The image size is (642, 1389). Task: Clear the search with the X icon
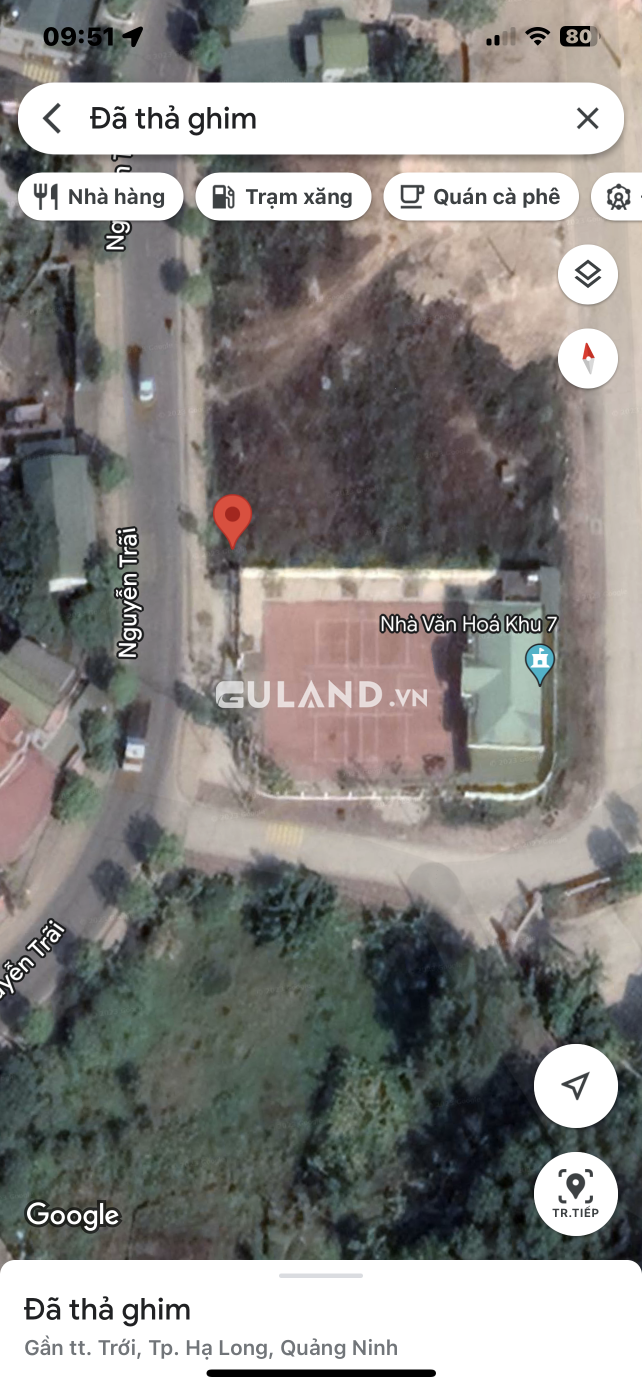[587, 119]
